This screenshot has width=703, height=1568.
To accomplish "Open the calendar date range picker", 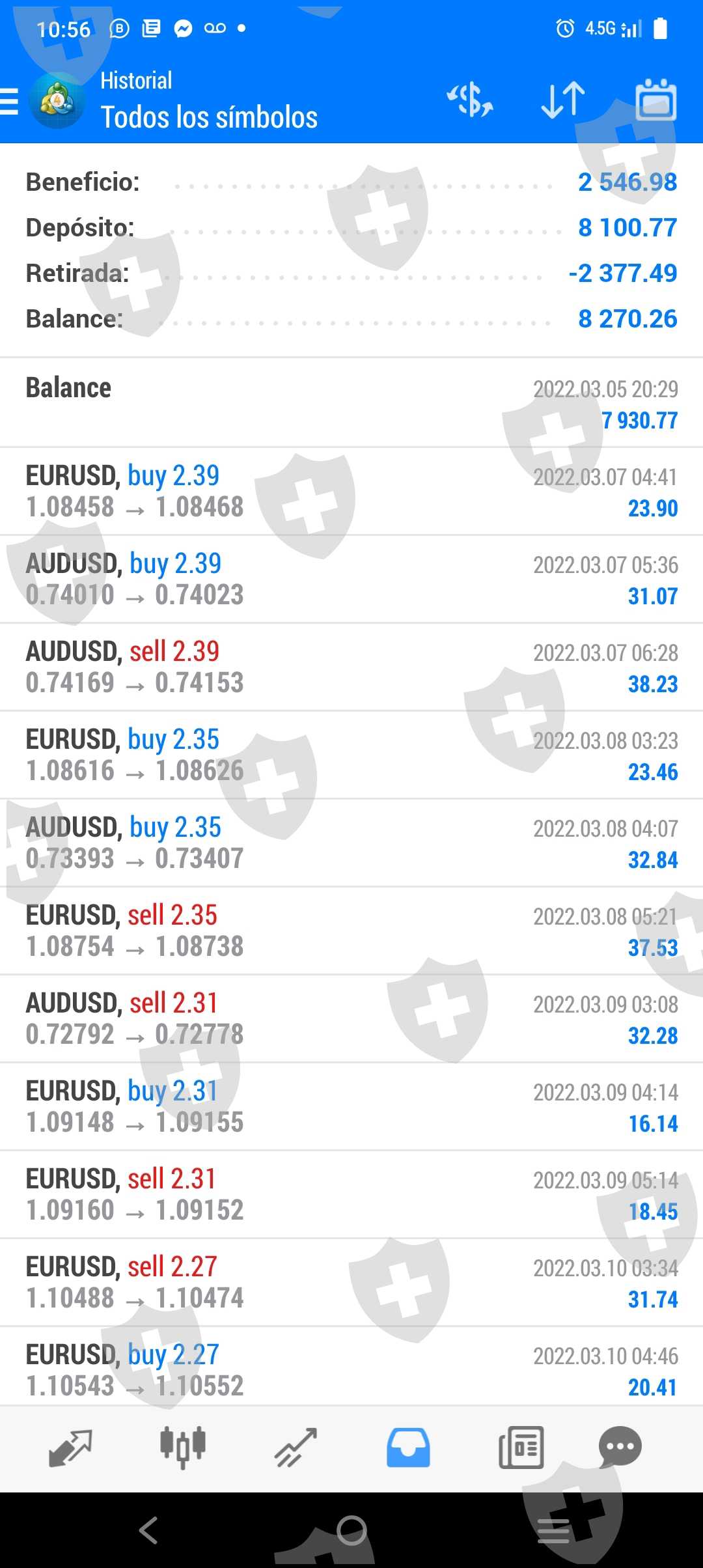I will pos(655,100).
